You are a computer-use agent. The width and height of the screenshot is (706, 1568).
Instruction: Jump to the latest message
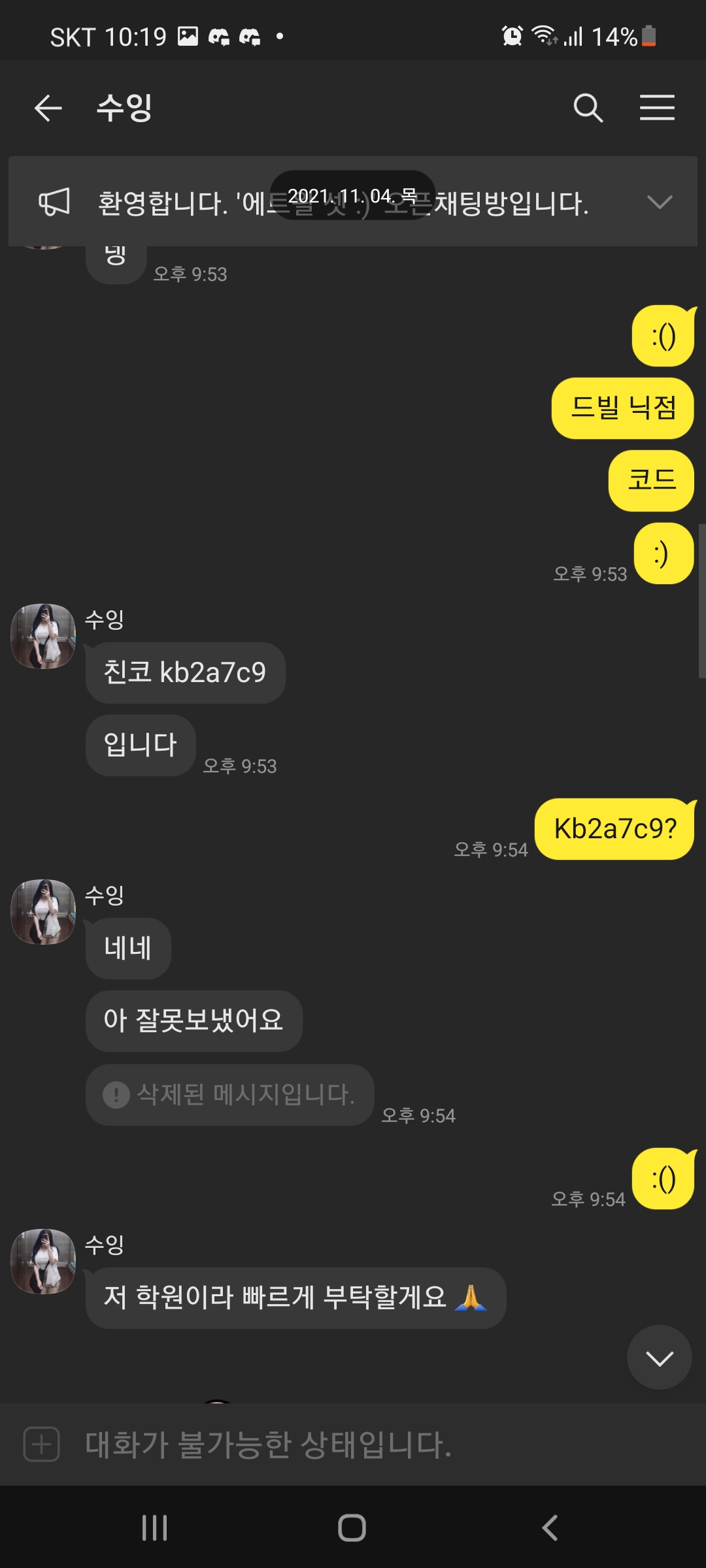tap(659, 1359)
